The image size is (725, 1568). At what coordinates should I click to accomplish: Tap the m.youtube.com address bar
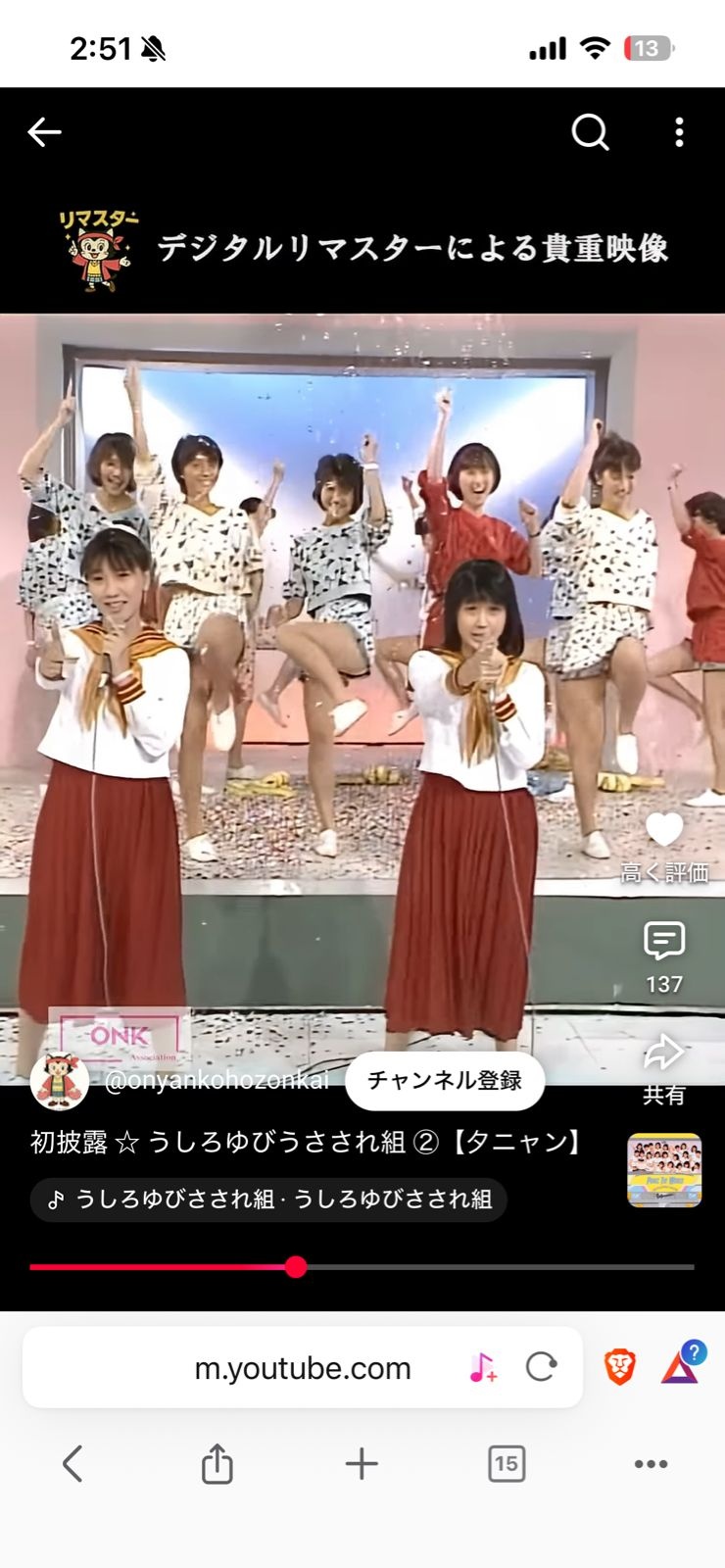pos(303,1368)
